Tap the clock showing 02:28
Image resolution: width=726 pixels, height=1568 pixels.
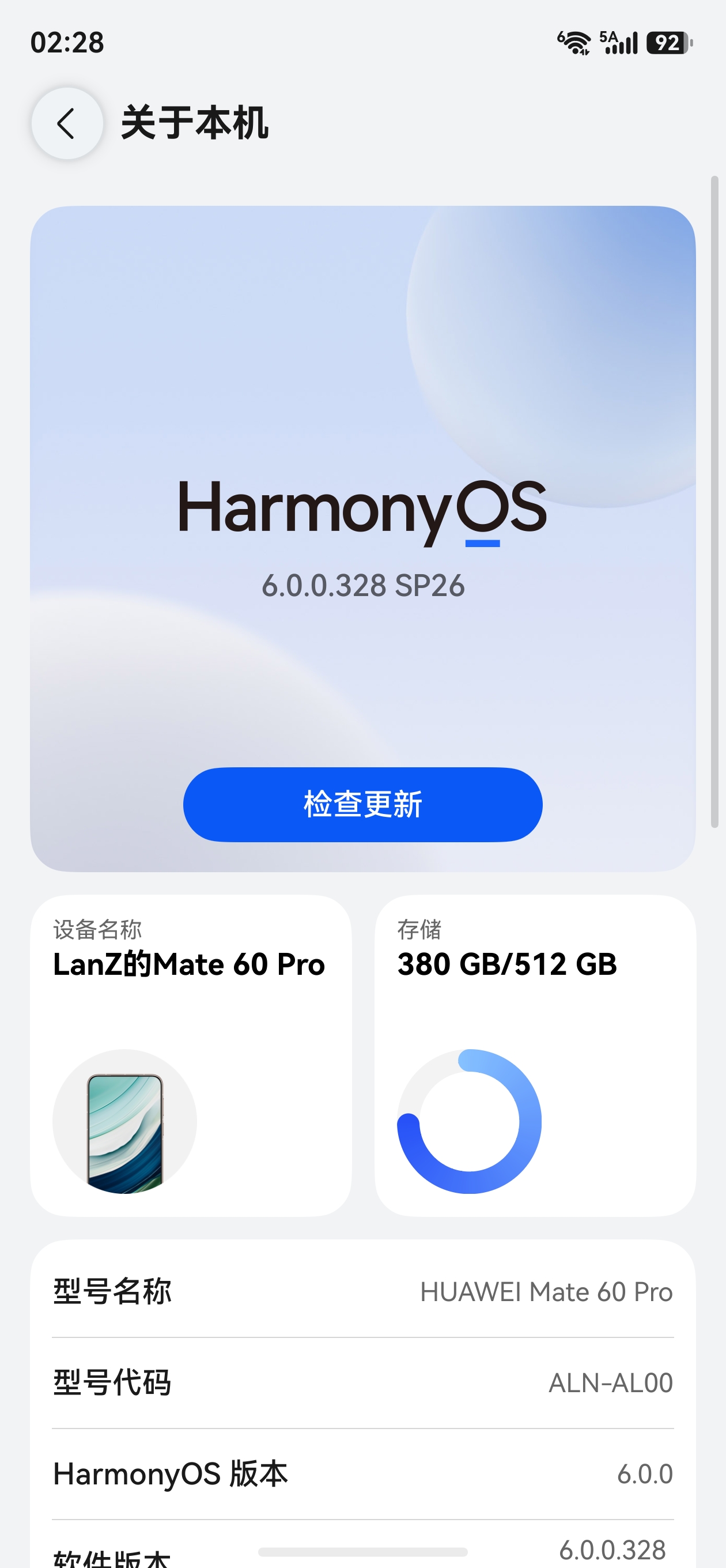pyautogui.click(x=67, y=42)
